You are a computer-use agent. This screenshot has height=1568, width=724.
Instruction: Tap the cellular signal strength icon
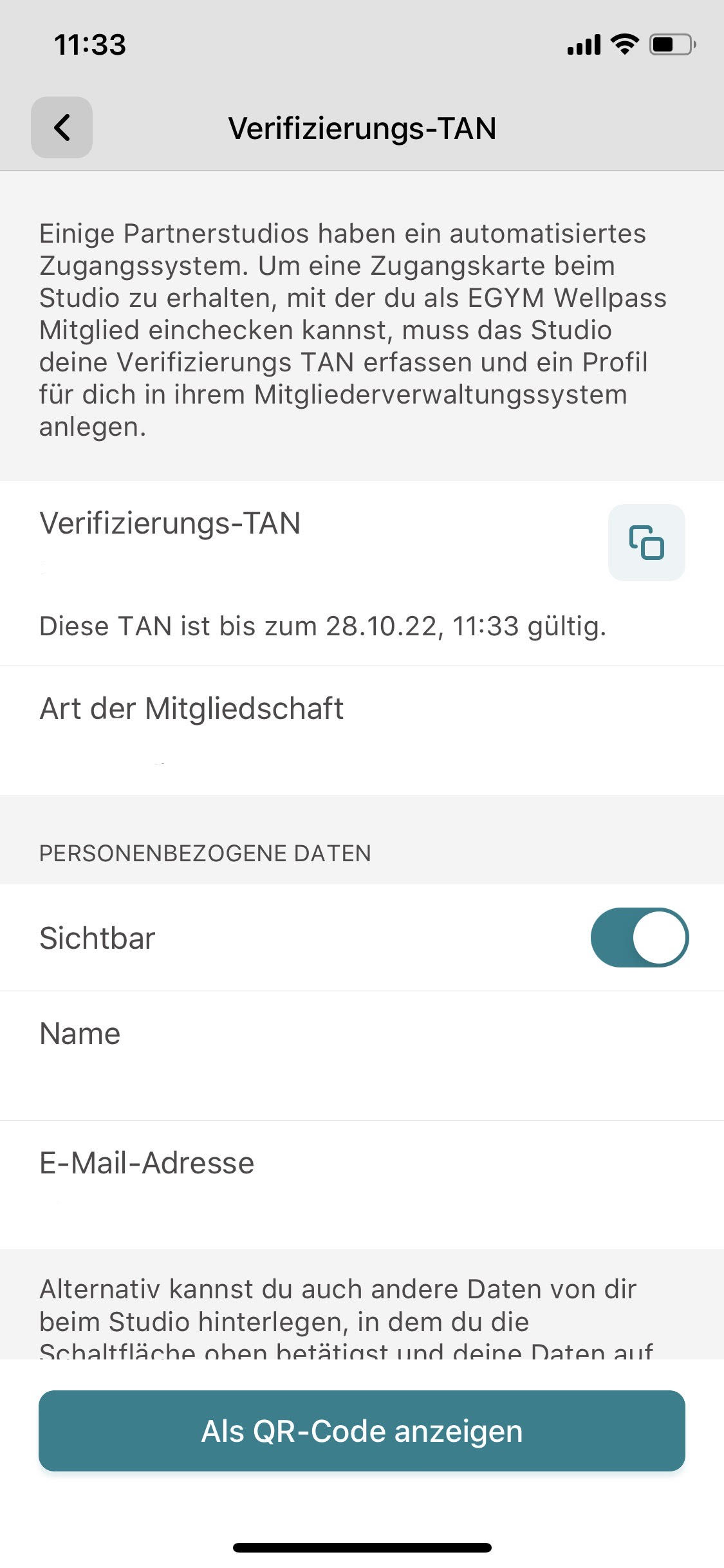(582, 43)
